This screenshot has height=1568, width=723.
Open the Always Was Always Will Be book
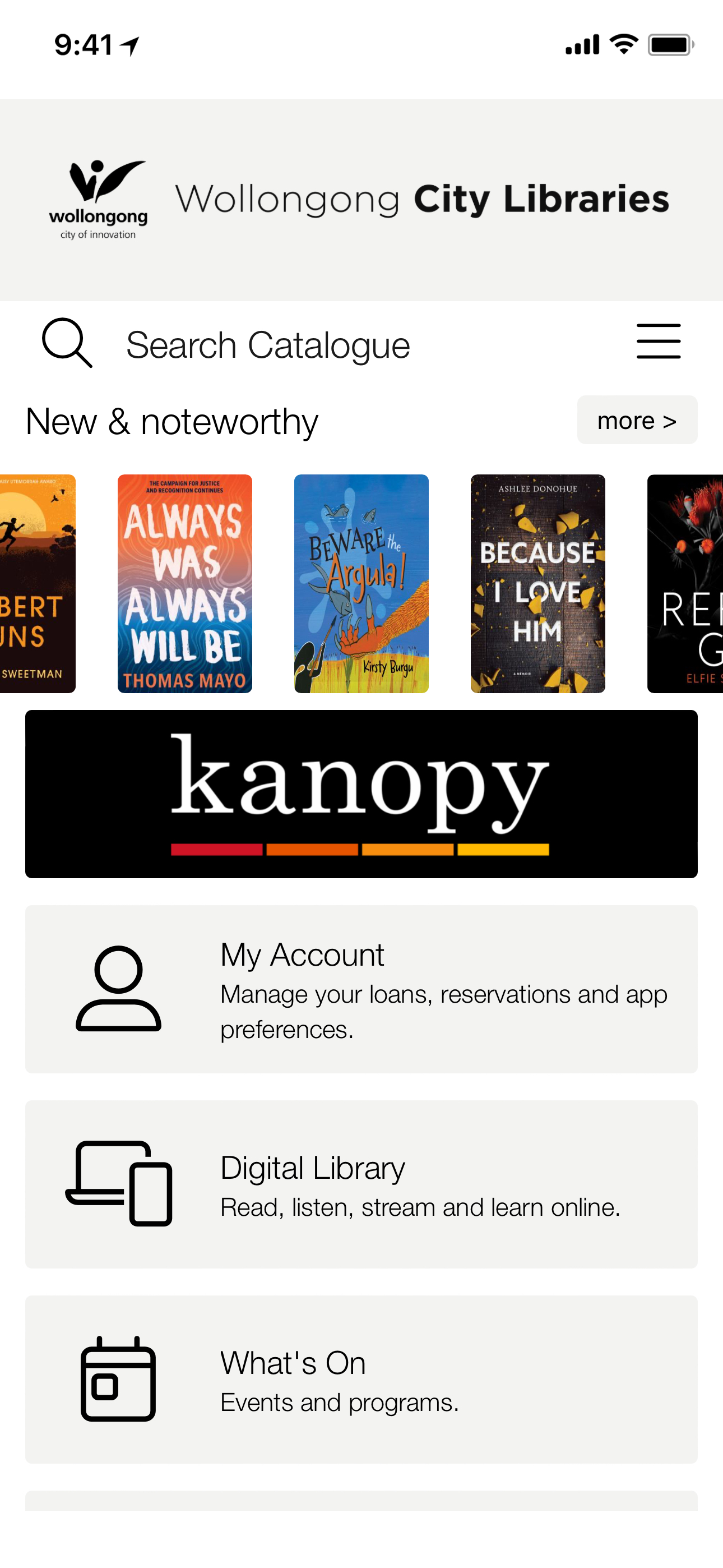tap(184, 583)
